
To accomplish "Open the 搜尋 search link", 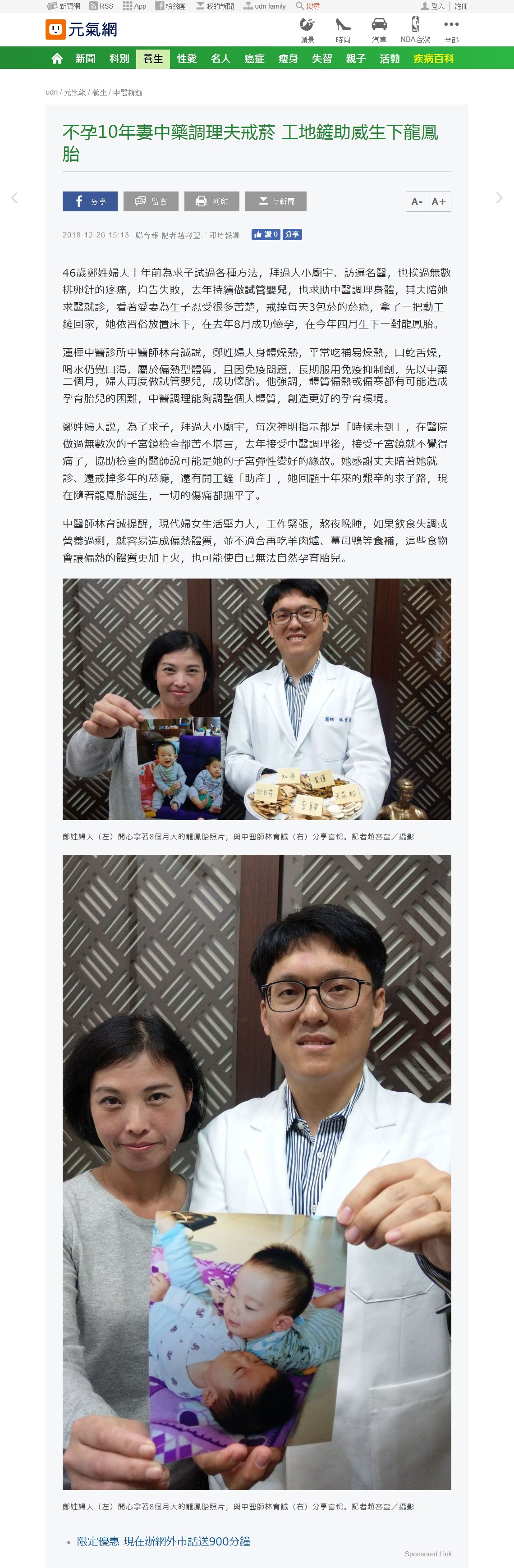I will [x=308, y=6].
